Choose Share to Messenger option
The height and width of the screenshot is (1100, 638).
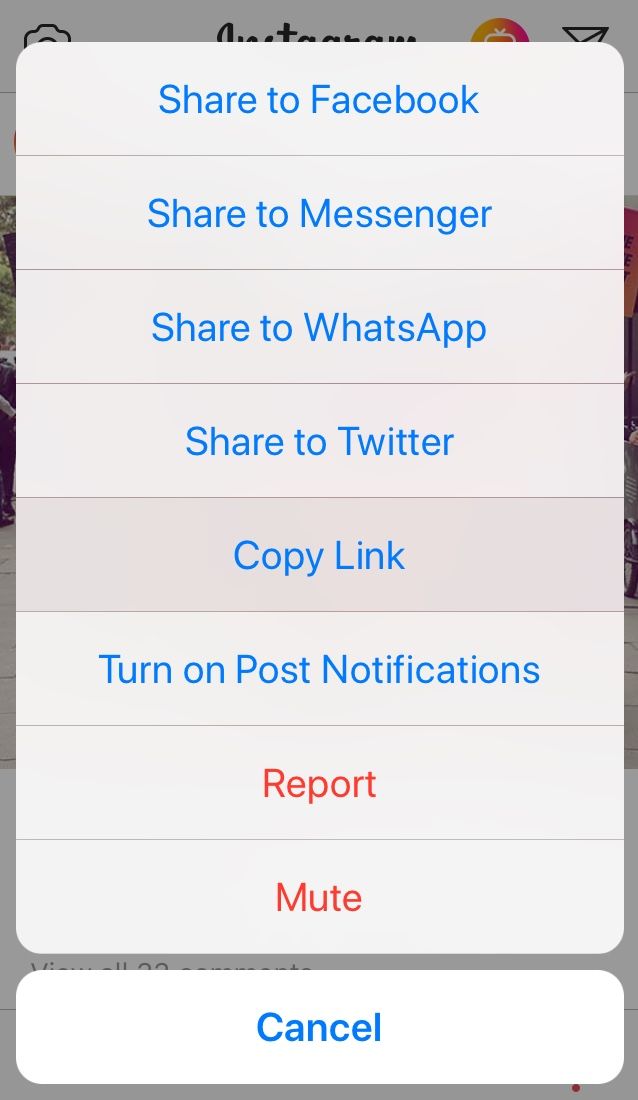pyautogui.click(x=319, y=213)
